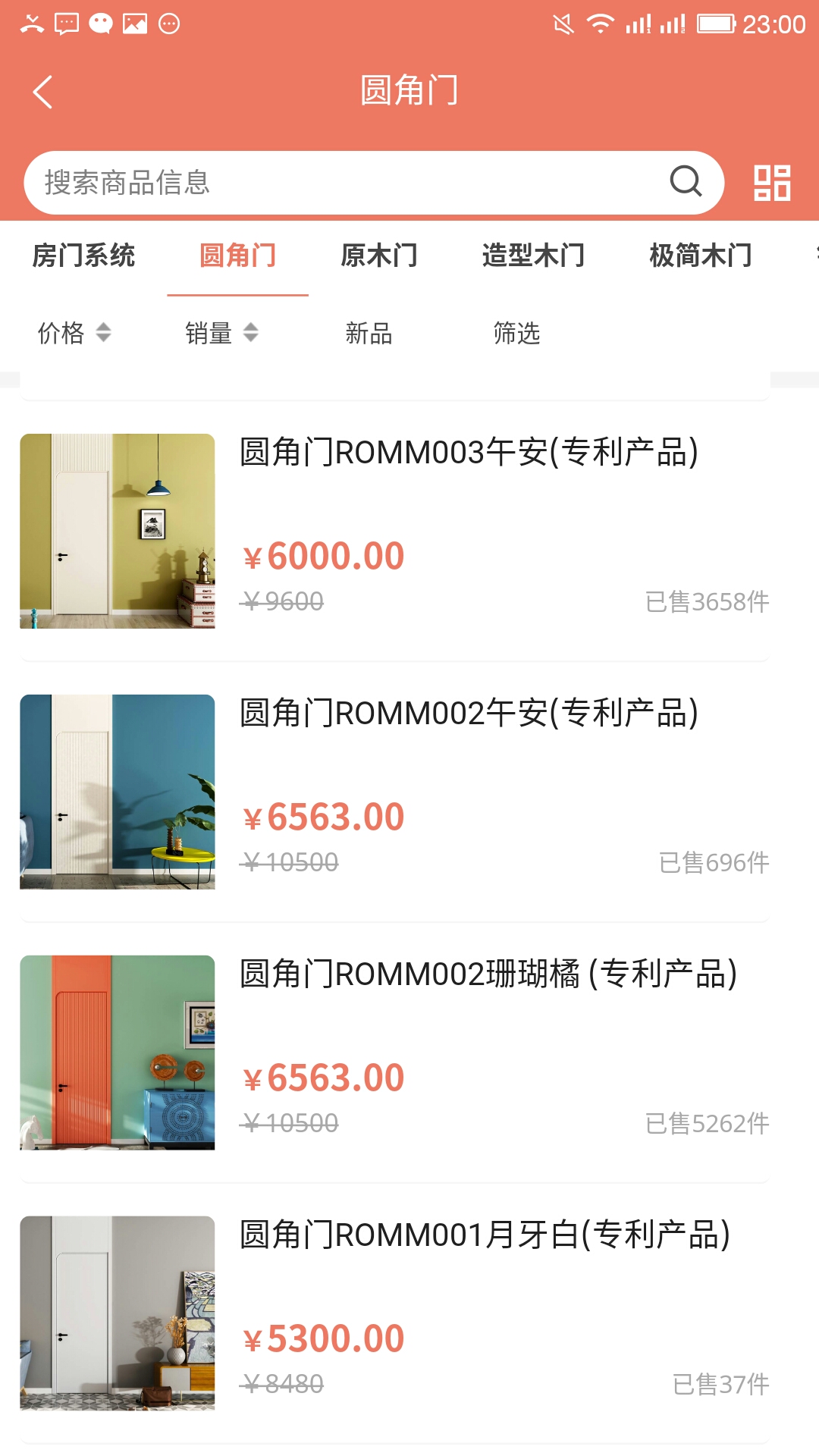Switch to the 房门系统 tab
The width and height of the screenshot is (819, 1456).
[83, 256]
